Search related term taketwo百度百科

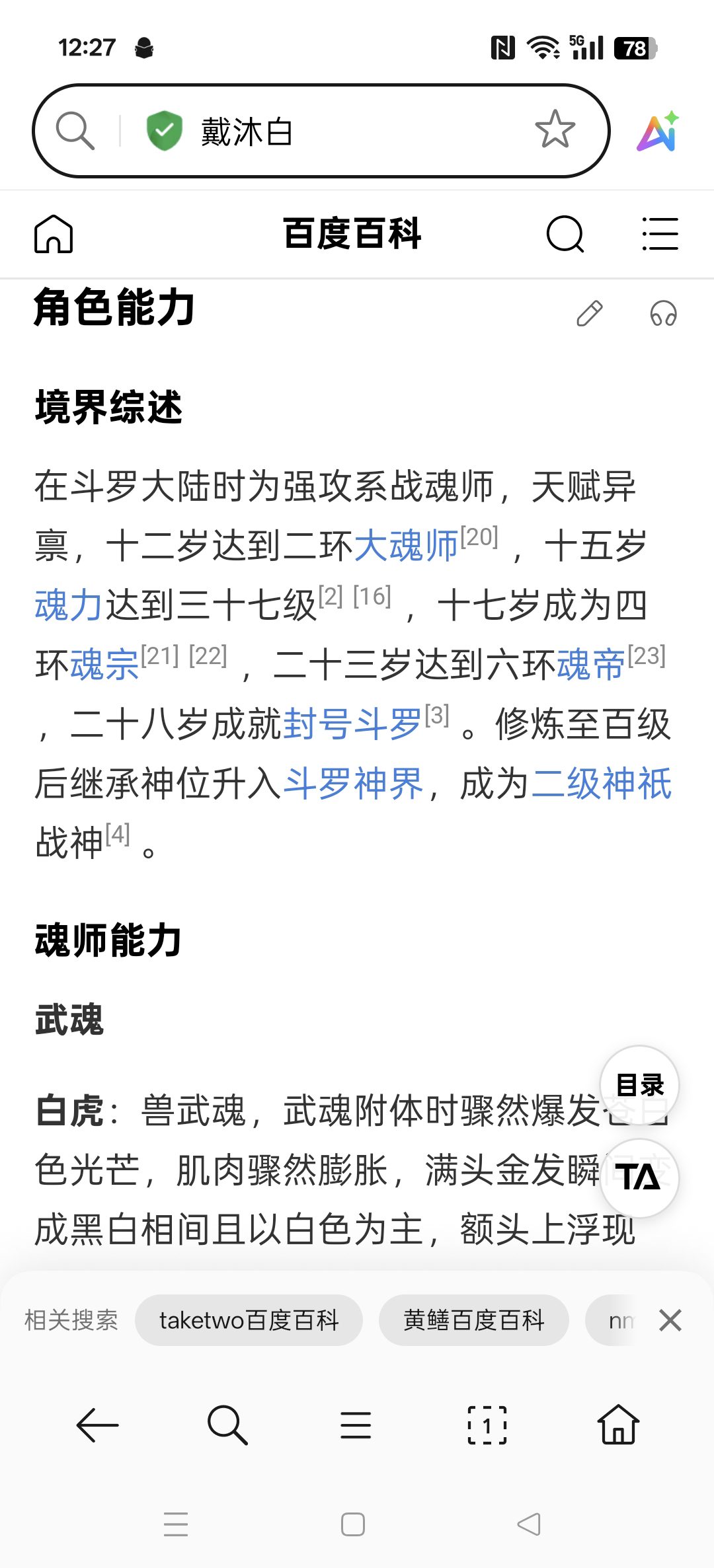[x=249, y=1320]
